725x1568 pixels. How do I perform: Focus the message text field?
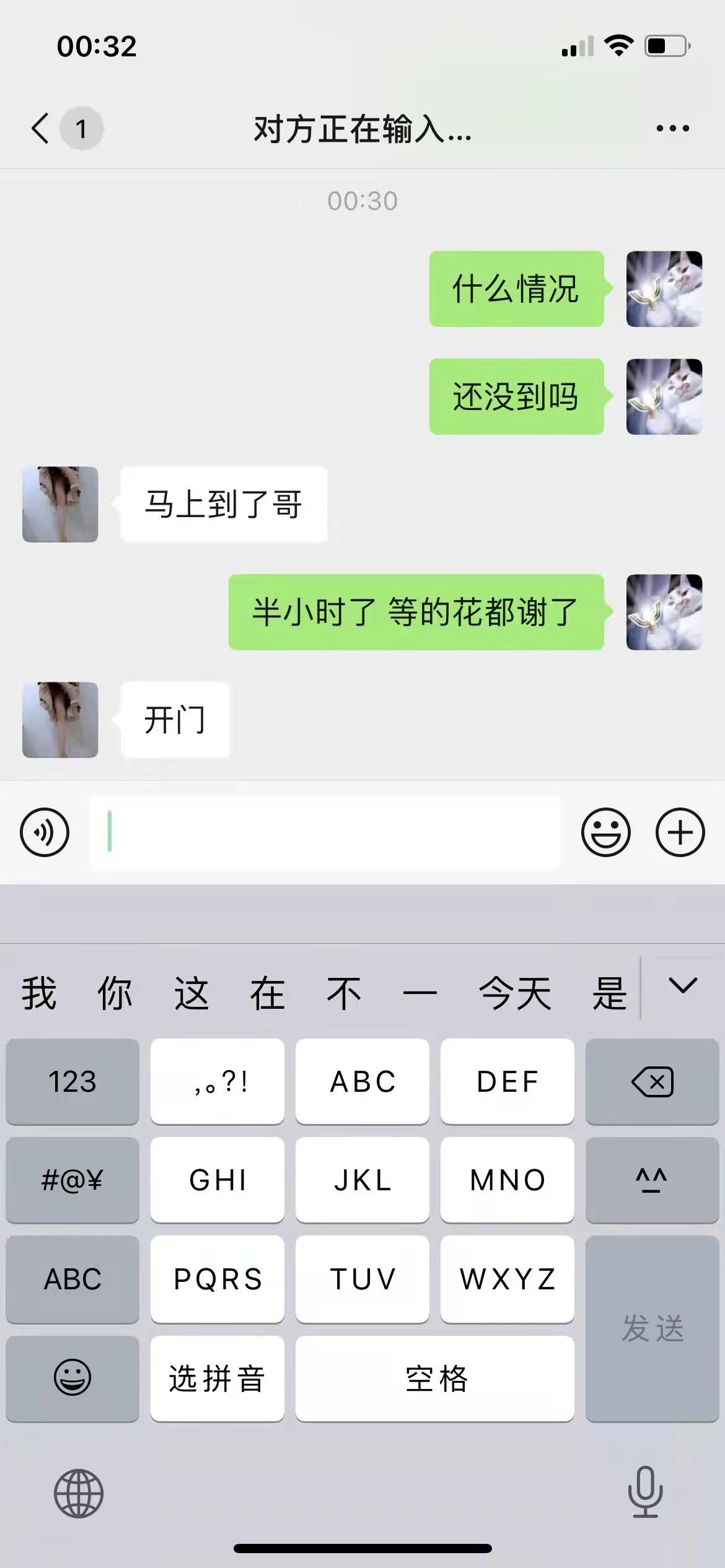(x=325, y=832)
